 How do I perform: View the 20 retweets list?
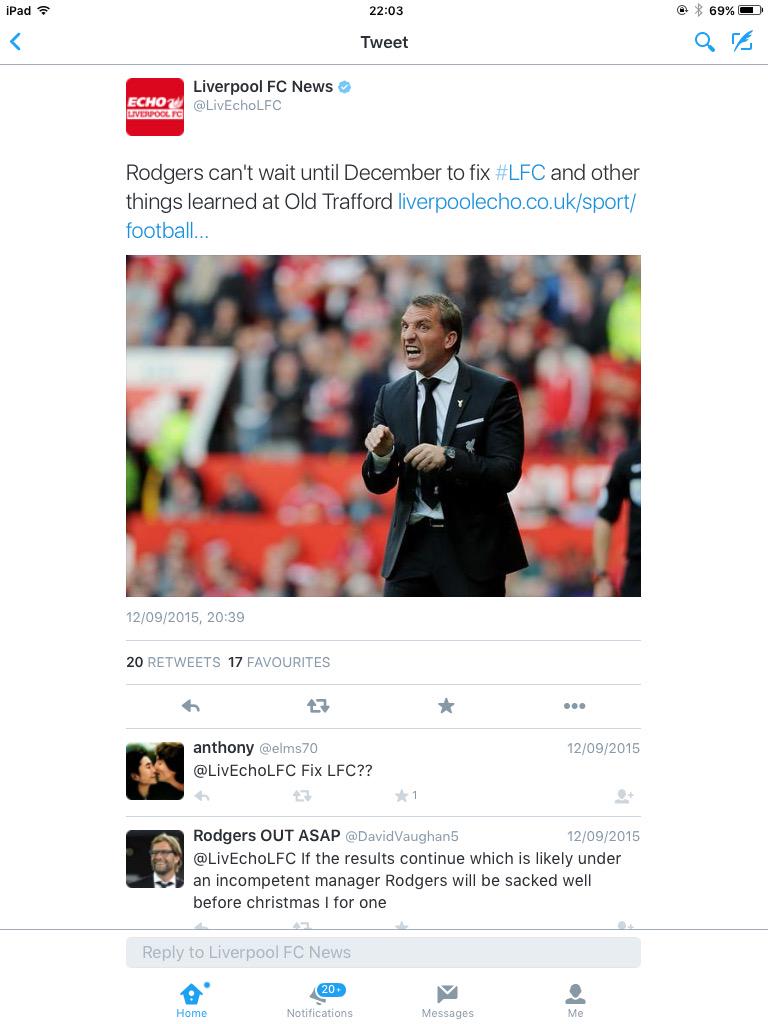click(173, 662)
